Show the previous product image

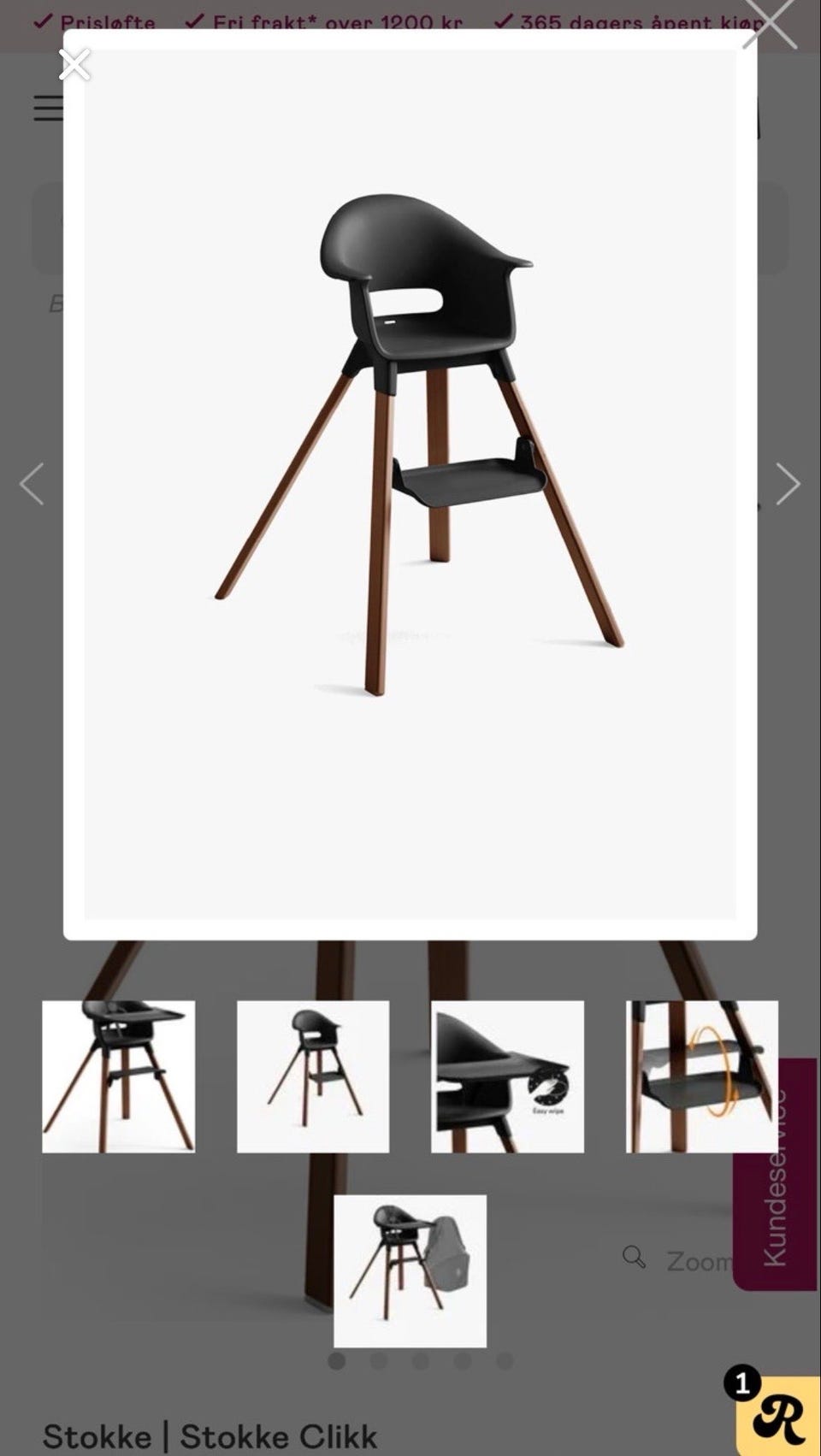32,484
